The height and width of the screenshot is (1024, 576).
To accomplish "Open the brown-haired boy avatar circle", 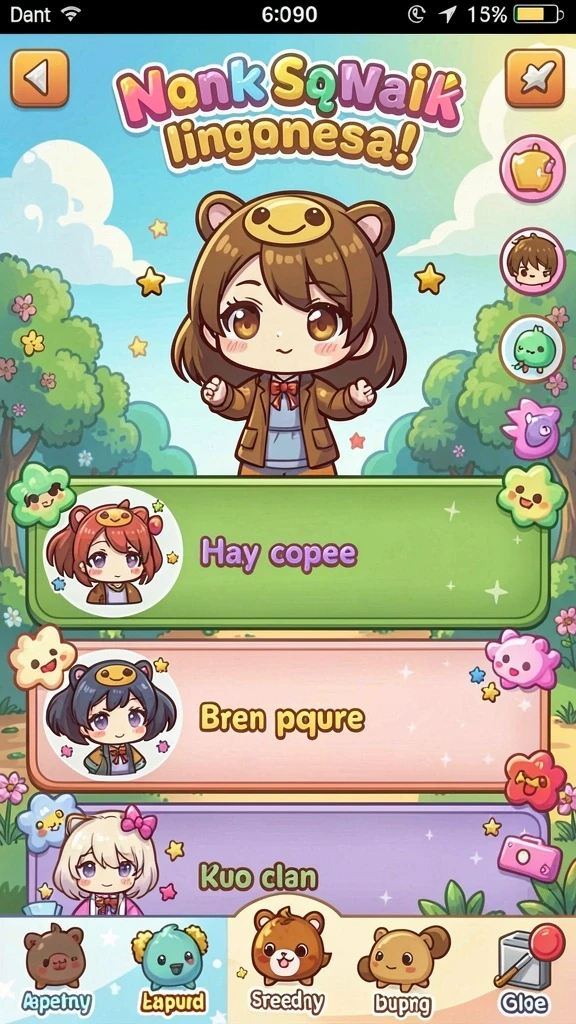I will [532, 261].
